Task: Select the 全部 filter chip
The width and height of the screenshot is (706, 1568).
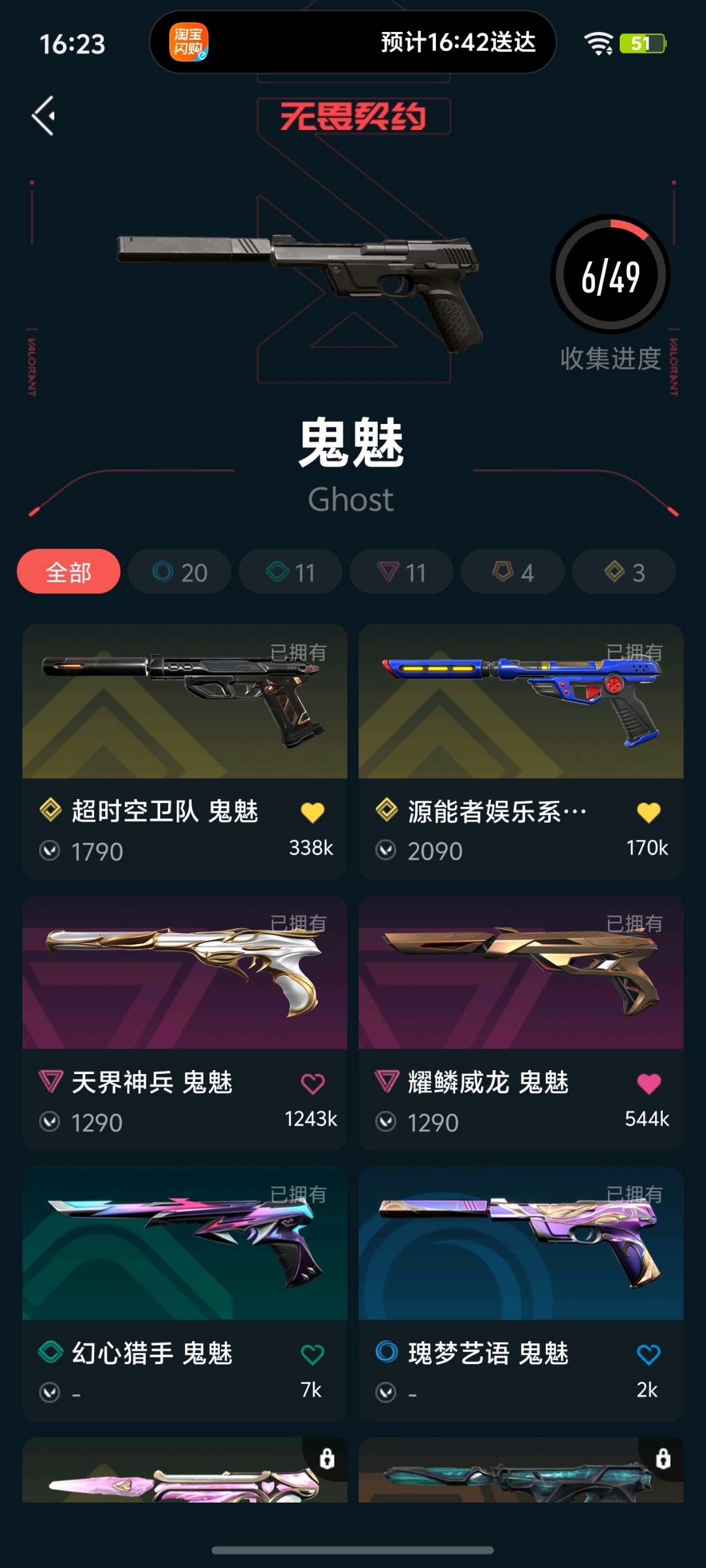Action: 69,572
